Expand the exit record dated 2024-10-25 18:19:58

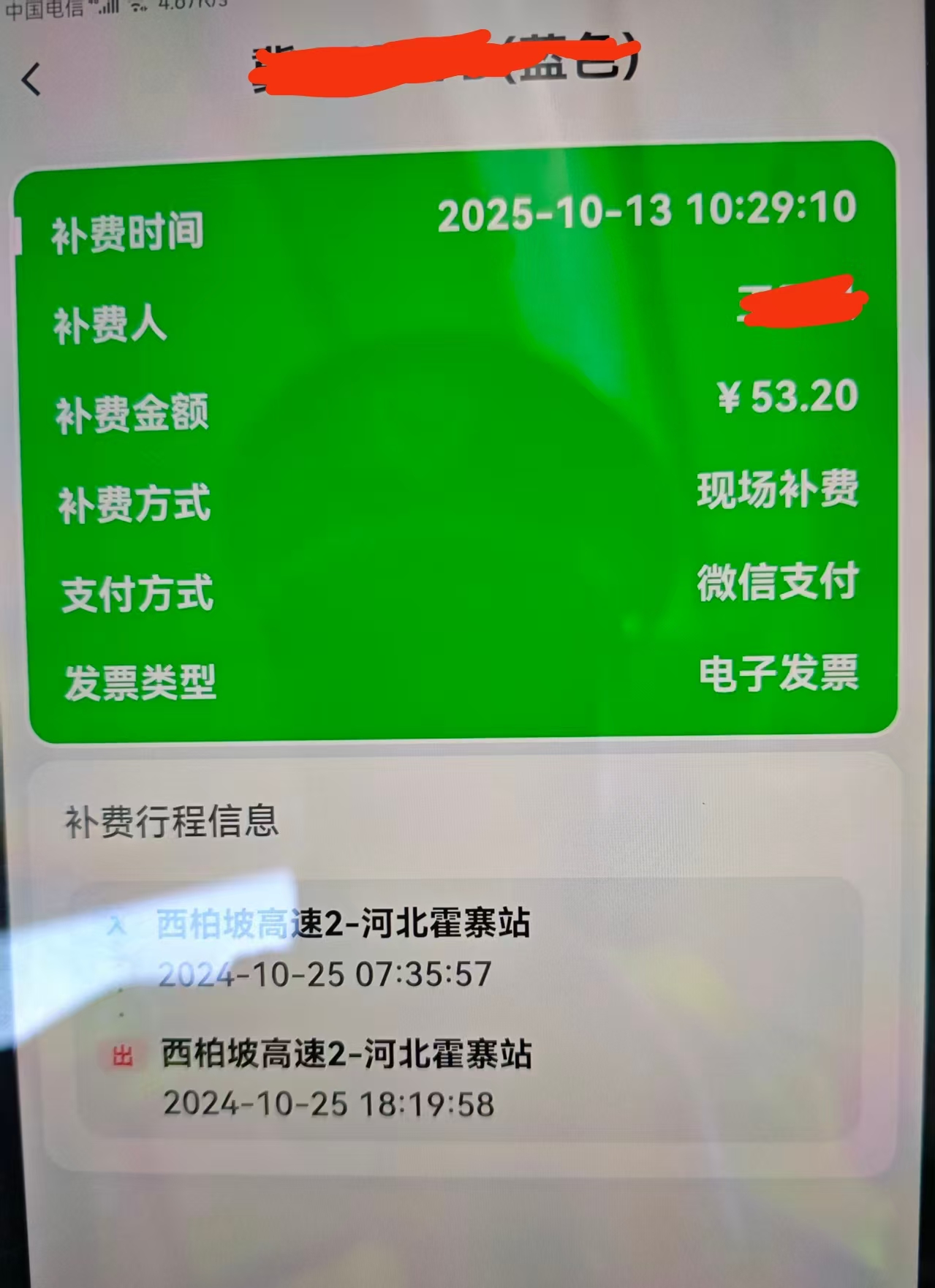point(328,1107)
